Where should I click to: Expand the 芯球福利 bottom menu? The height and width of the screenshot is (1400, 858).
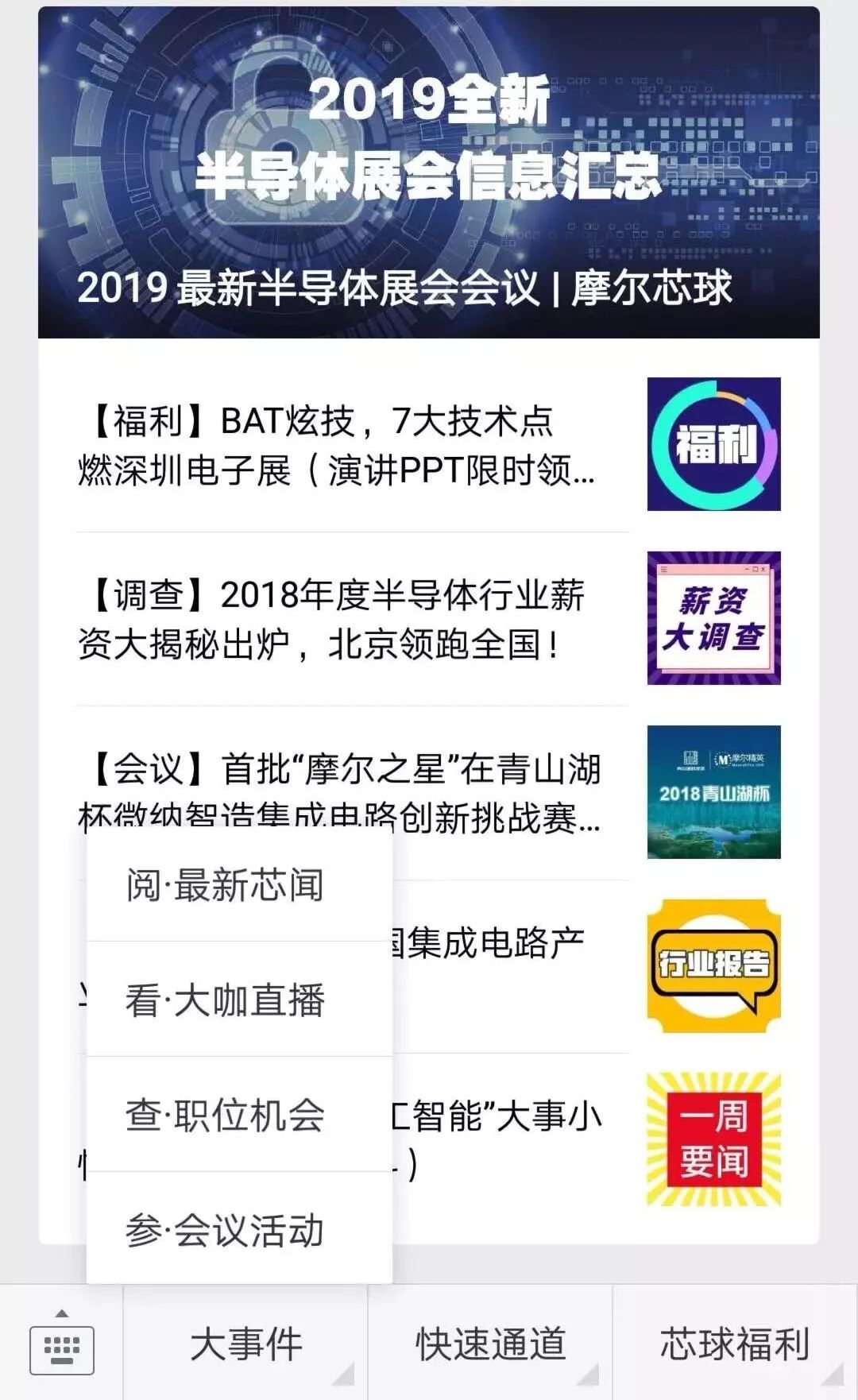point(736,1344)
